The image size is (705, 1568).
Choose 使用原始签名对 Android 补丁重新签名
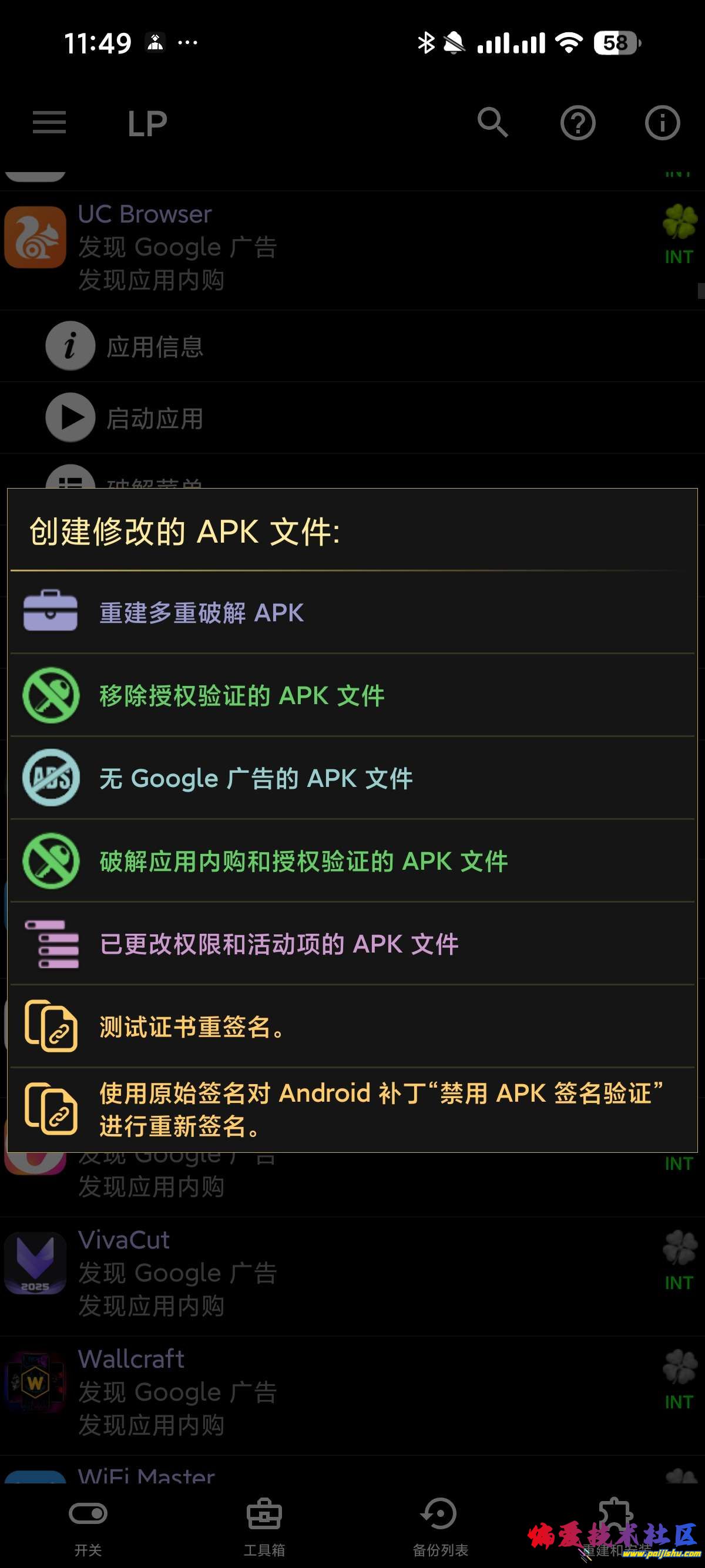click(x=352, y=1109)
